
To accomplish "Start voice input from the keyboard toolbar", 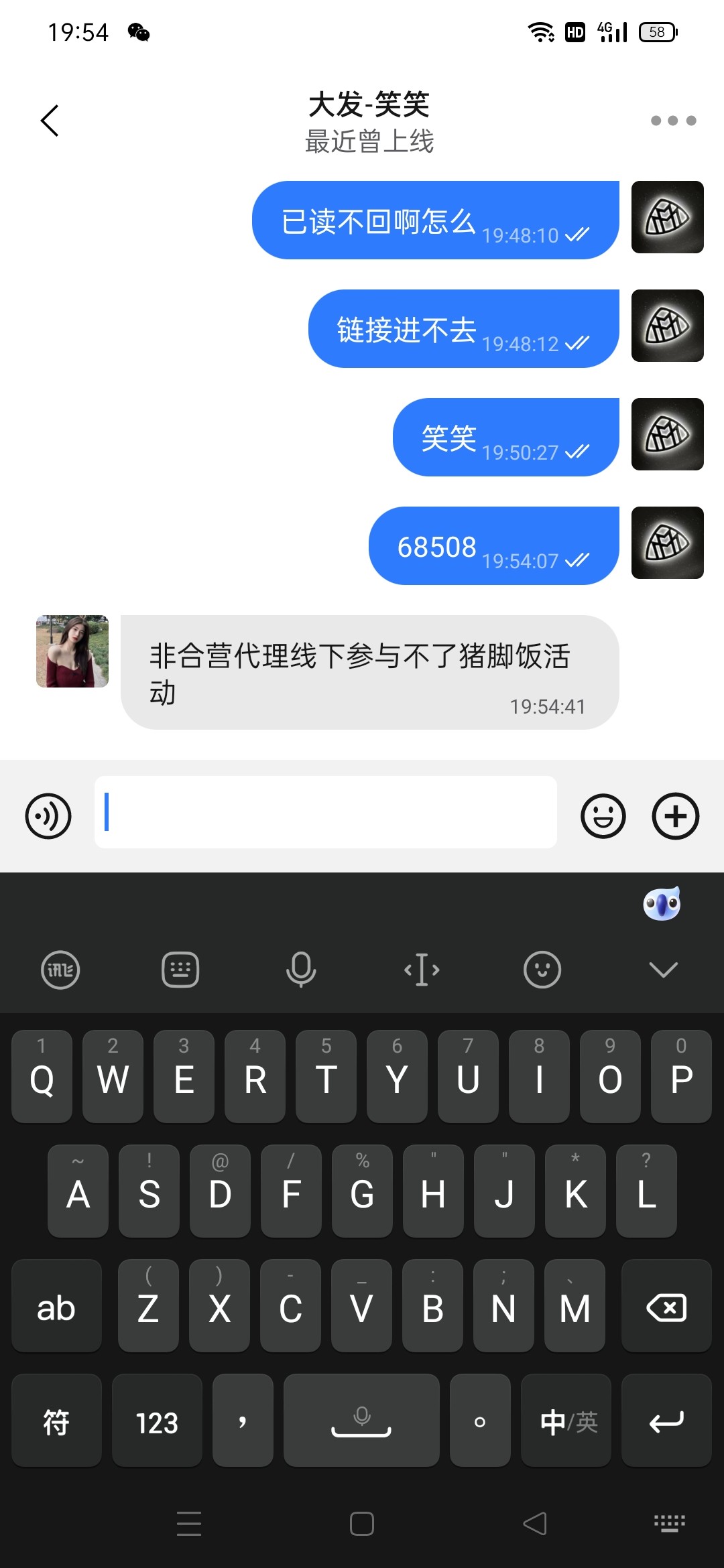I will (x=301, y=970).
